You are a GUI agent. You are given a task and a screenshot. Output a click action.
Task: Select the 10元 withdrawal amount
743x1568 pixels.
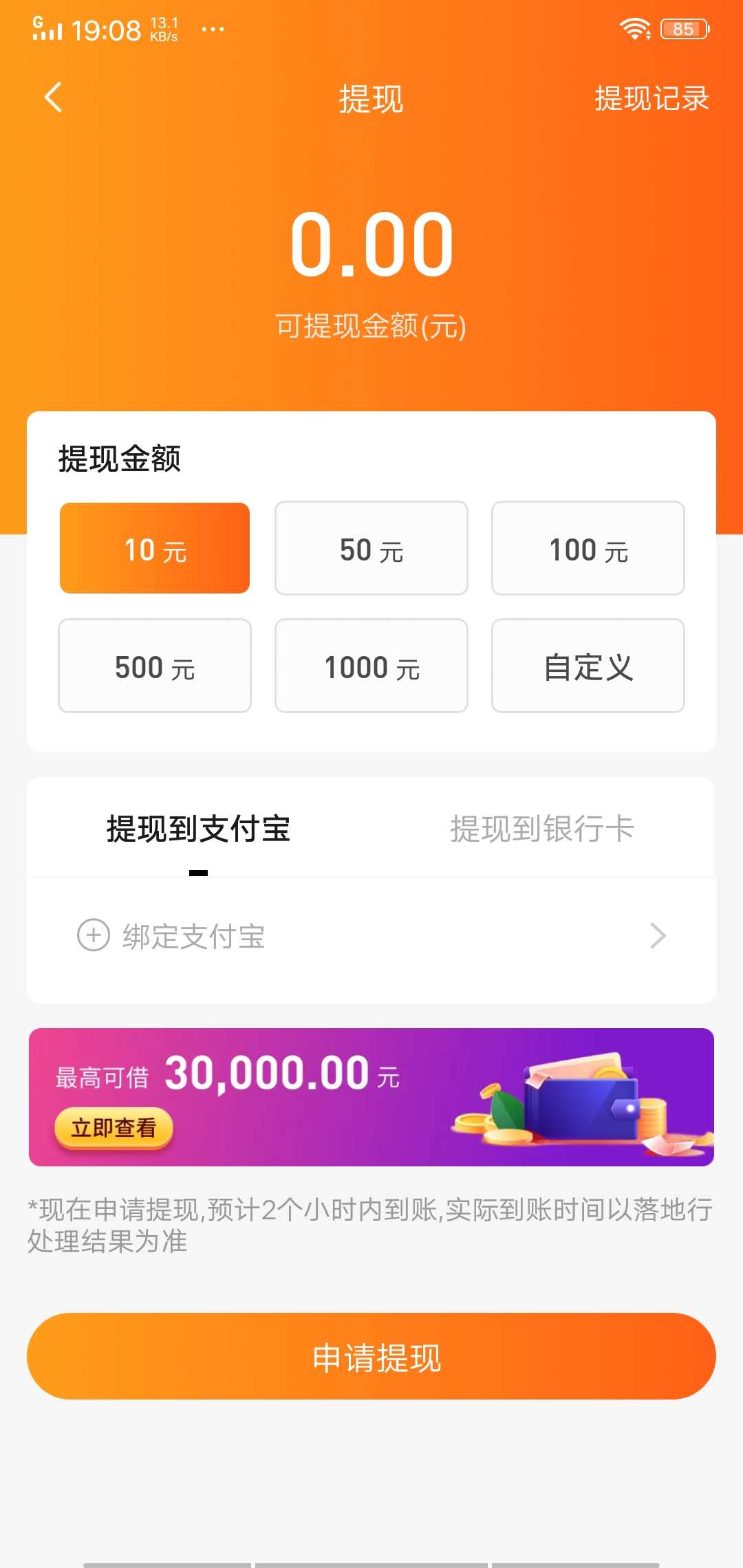tap(154, 547)
